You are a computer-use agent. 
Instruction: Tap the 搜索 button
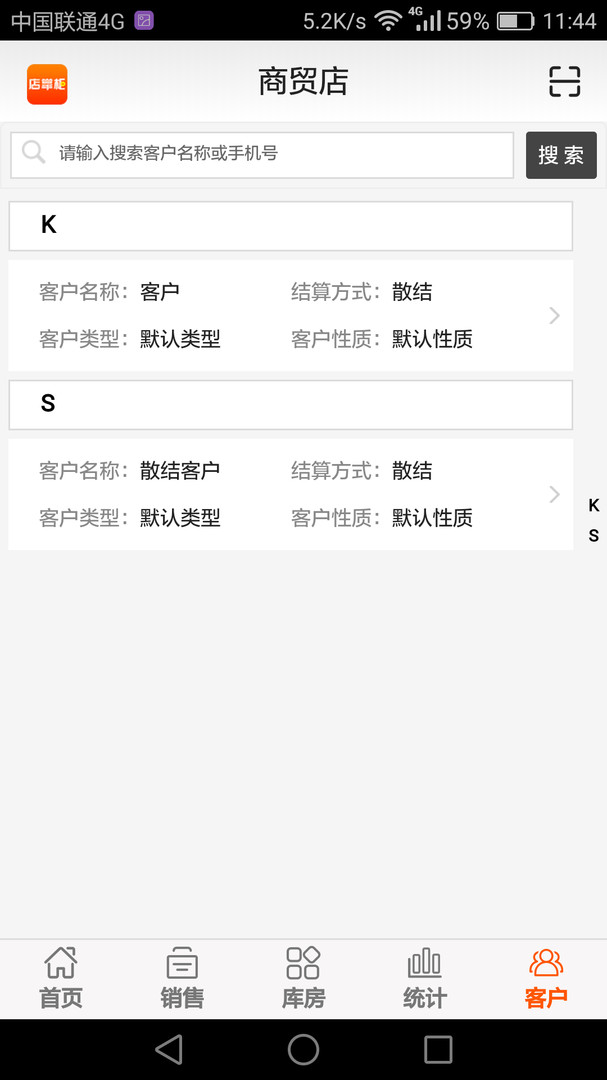[561, 155]
